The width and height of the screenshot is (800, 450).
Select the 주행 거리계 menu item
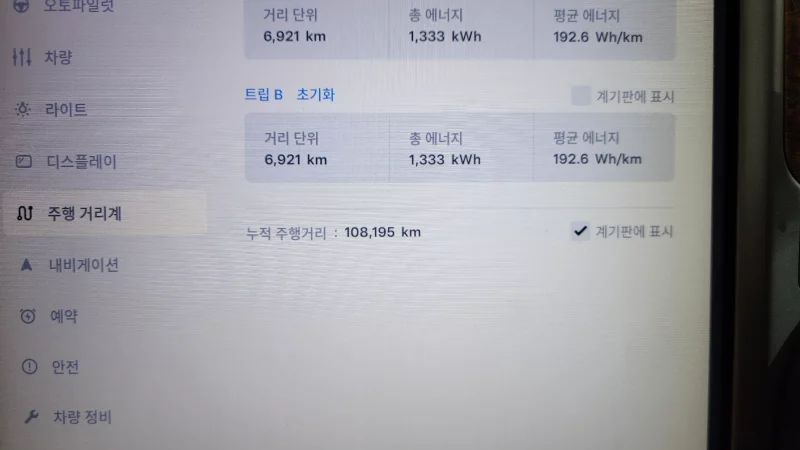85,213
